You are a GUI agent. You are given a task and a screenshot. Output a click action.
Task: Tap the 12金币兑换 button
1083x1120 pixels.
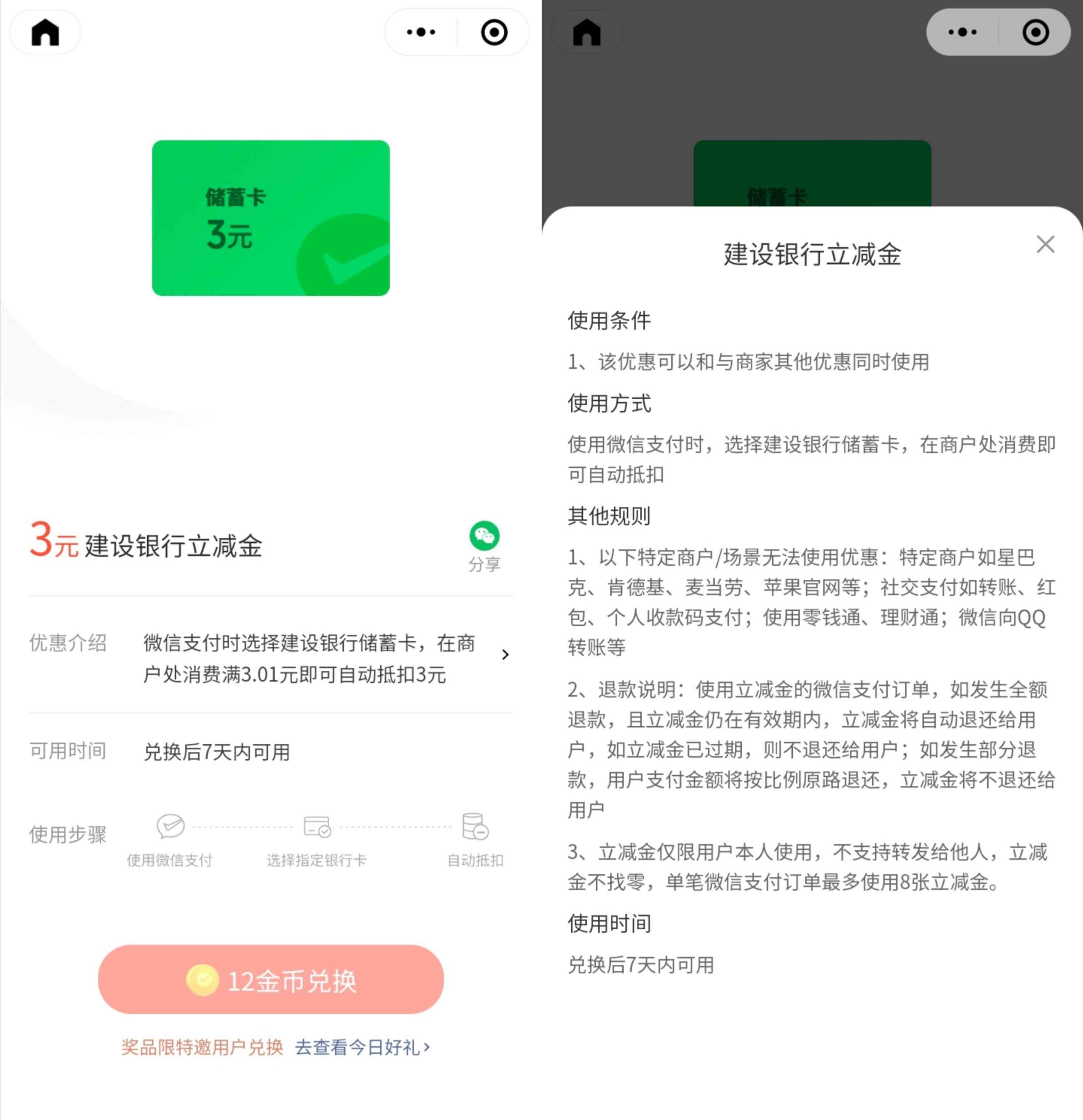271,980
